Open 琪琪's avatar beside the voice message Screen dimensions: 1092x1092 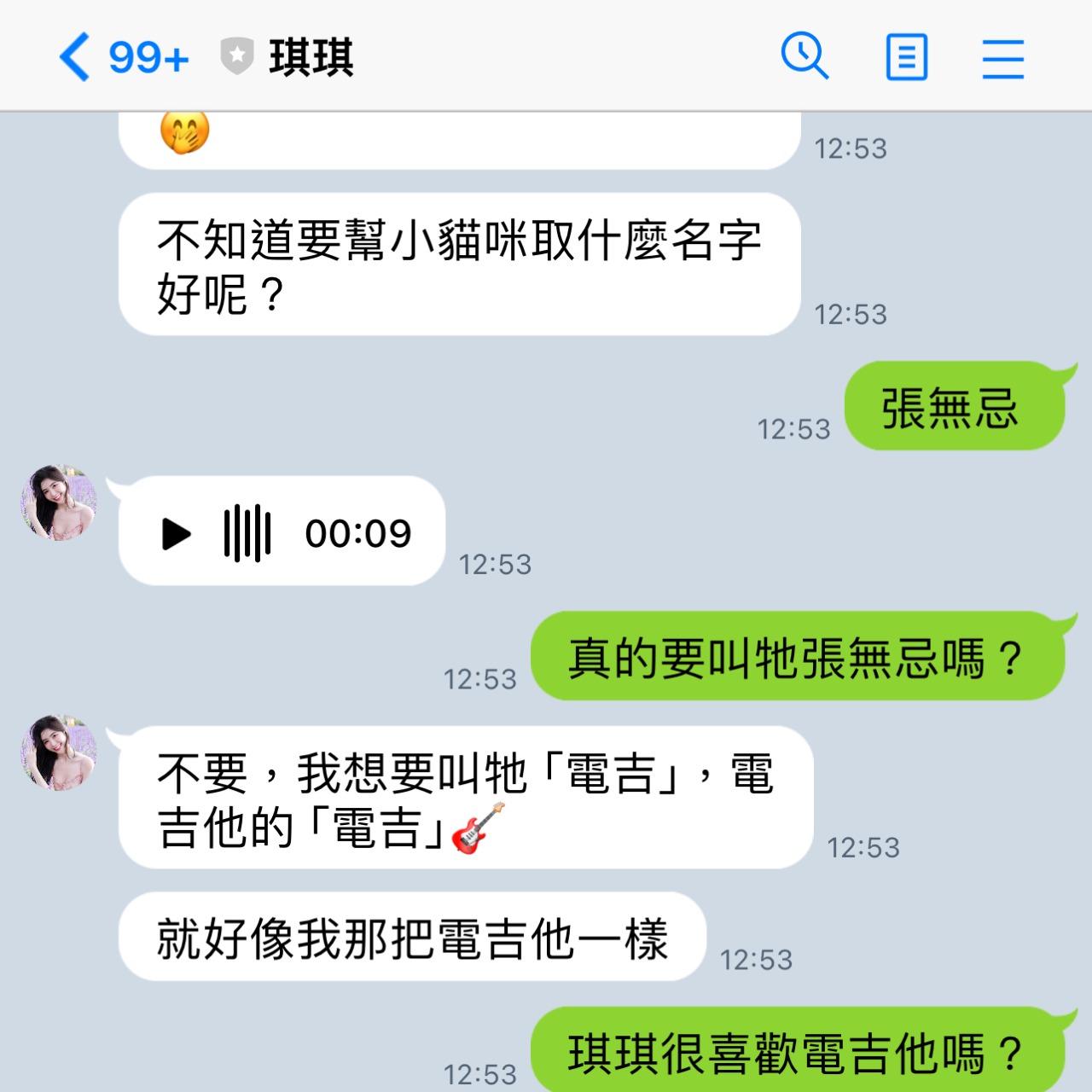click(58, 503)
